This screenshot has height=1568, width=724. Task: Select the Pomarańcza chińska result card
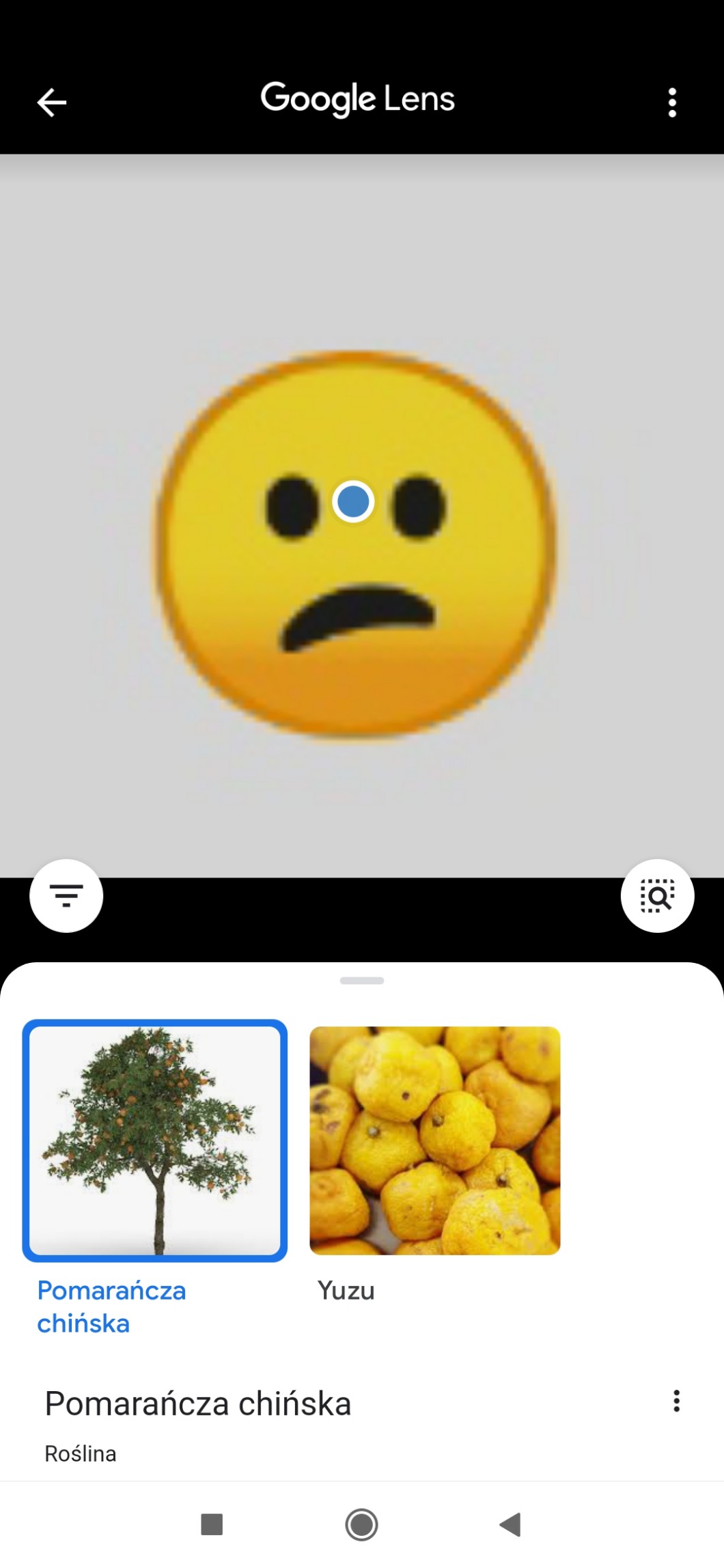pos(155,1140)
